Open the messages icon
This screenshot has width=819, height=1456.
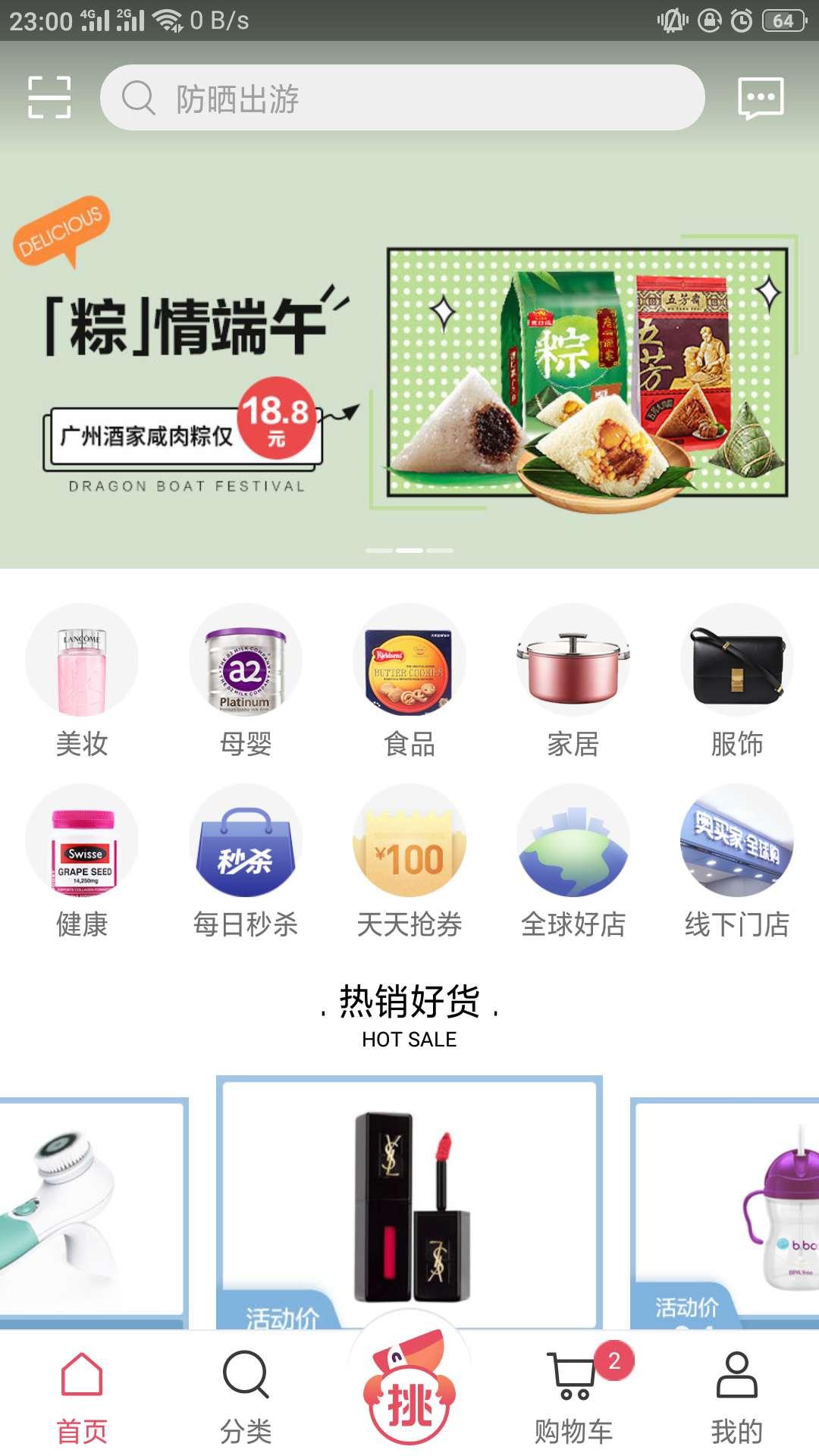click(x=761, y=98)
